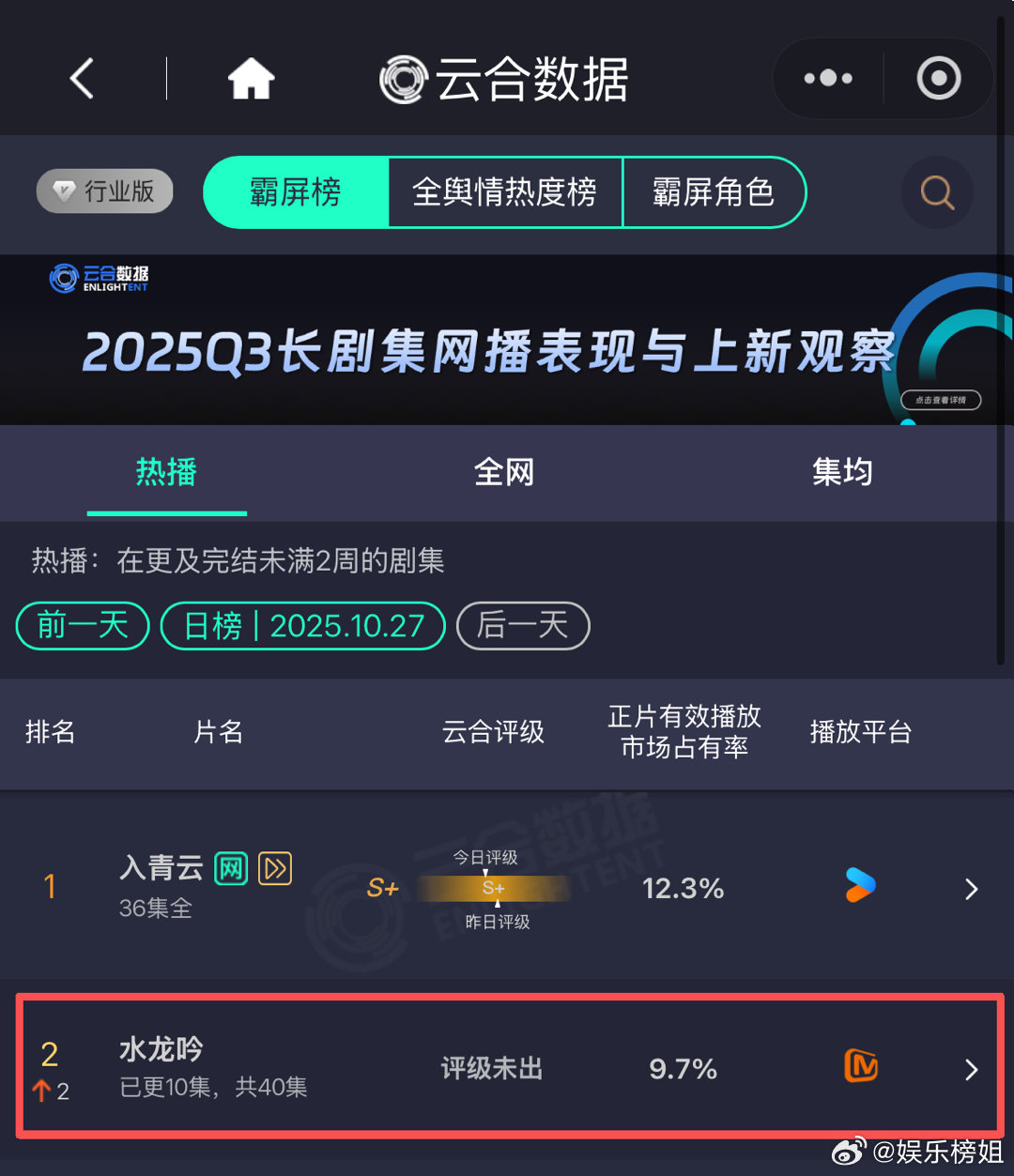Select the Mango TV platform icon for 水龙吟
The height and width of the screenshot is (1176, 1014).
(859, 1068)
